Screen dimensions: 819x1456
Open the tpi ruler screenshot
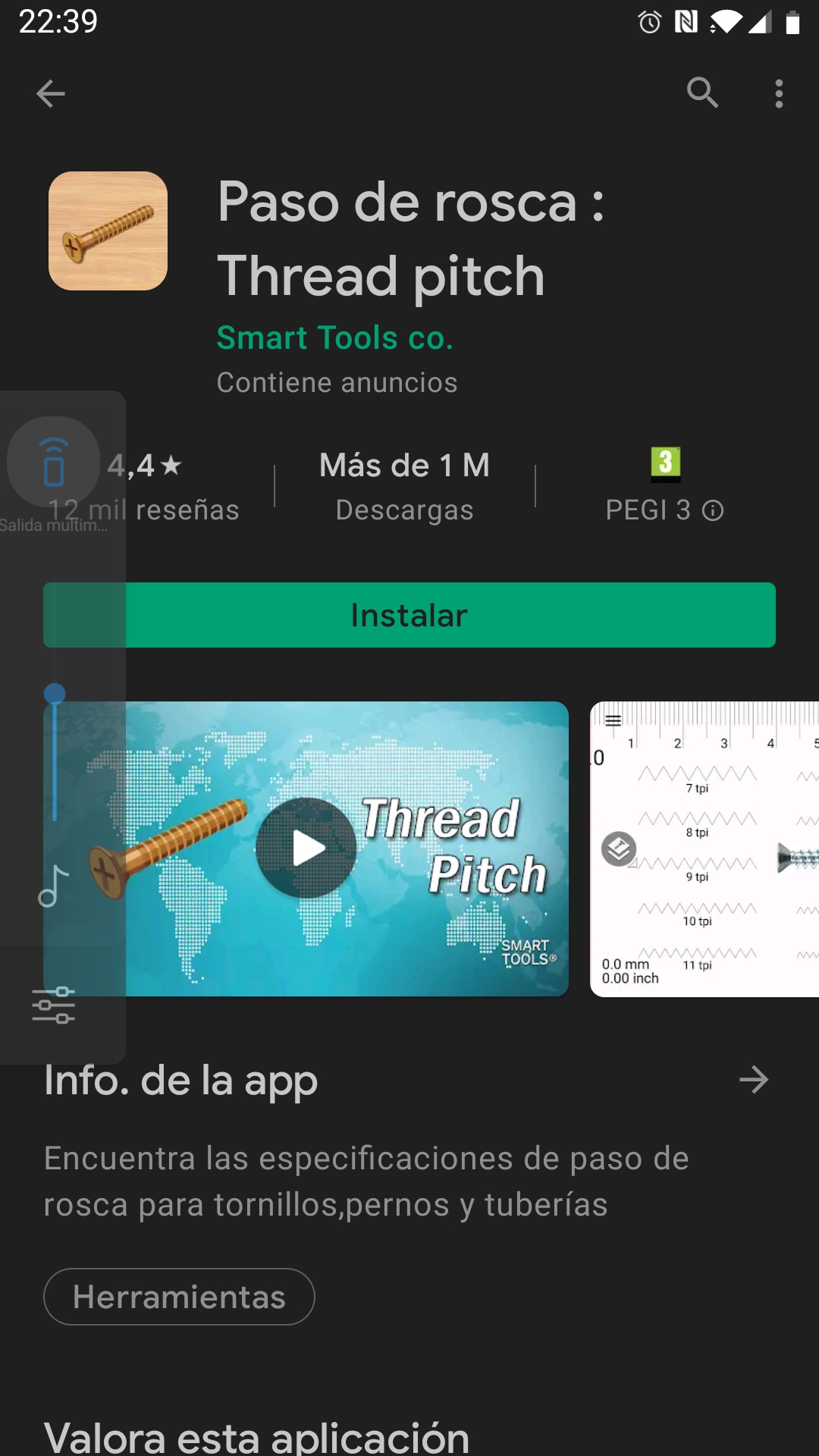pos(704,849)
